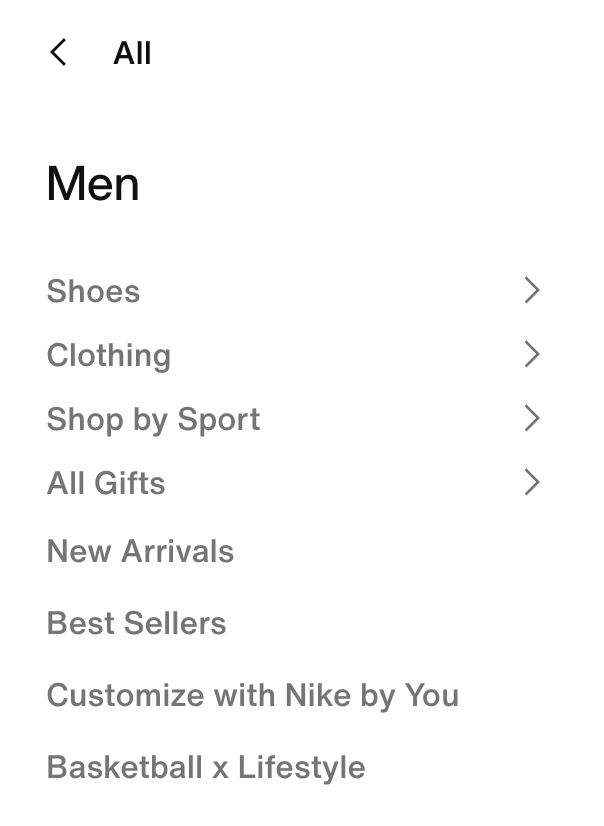
Task: Go back to the All menu
Action: tap(60, 53)
